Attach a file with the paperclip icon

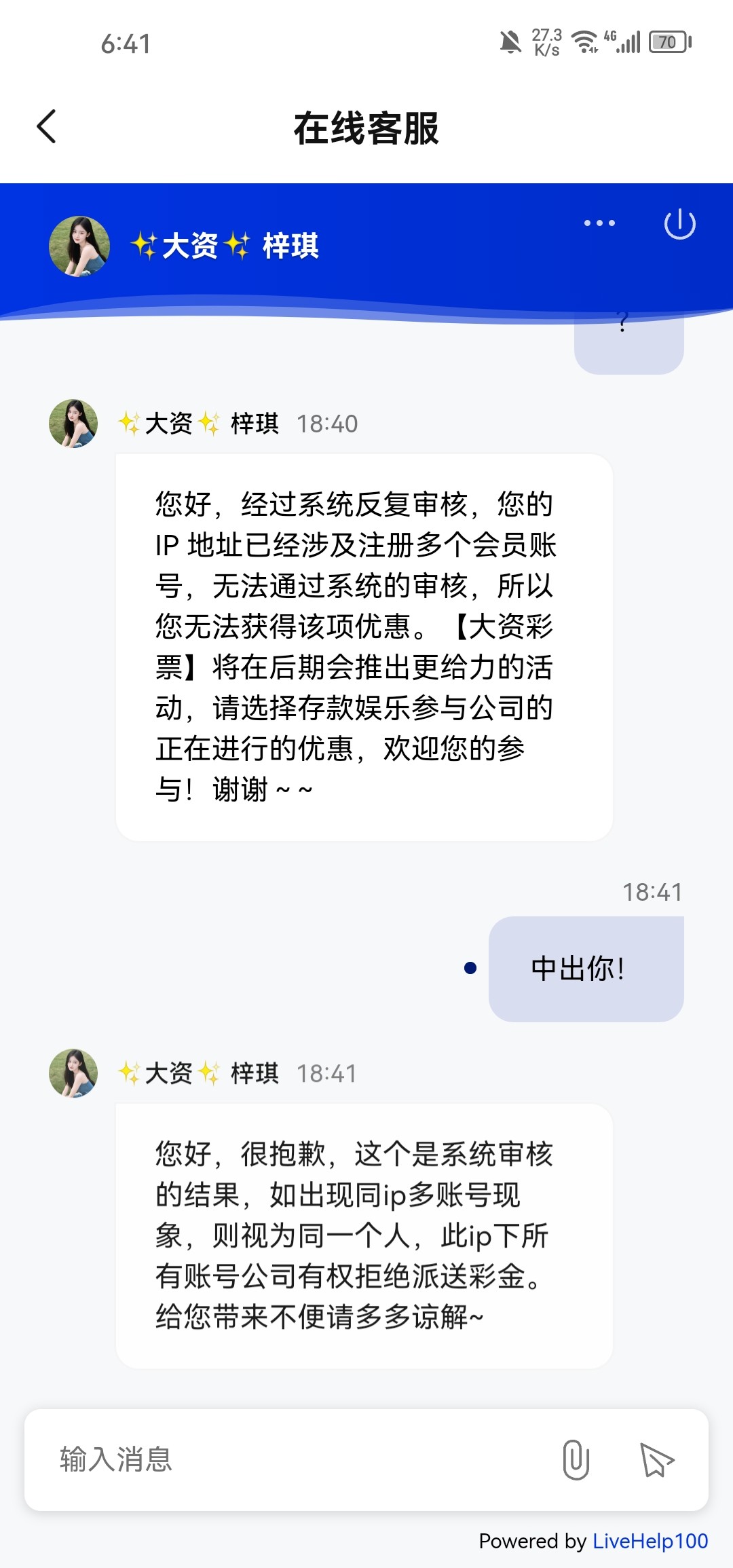(576, 1459)
